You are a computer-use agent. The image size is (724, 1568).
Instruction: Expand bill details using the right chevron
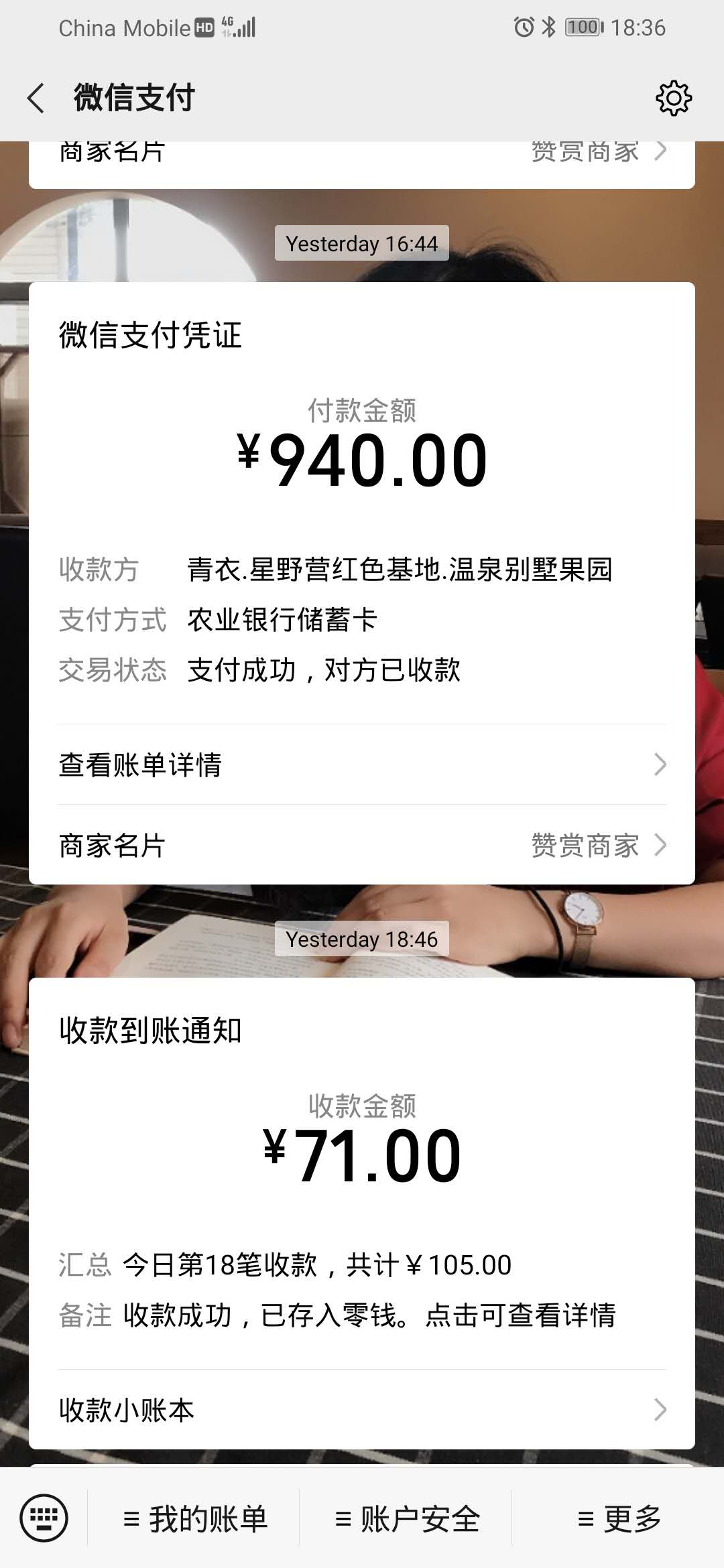tap(660, 763)
